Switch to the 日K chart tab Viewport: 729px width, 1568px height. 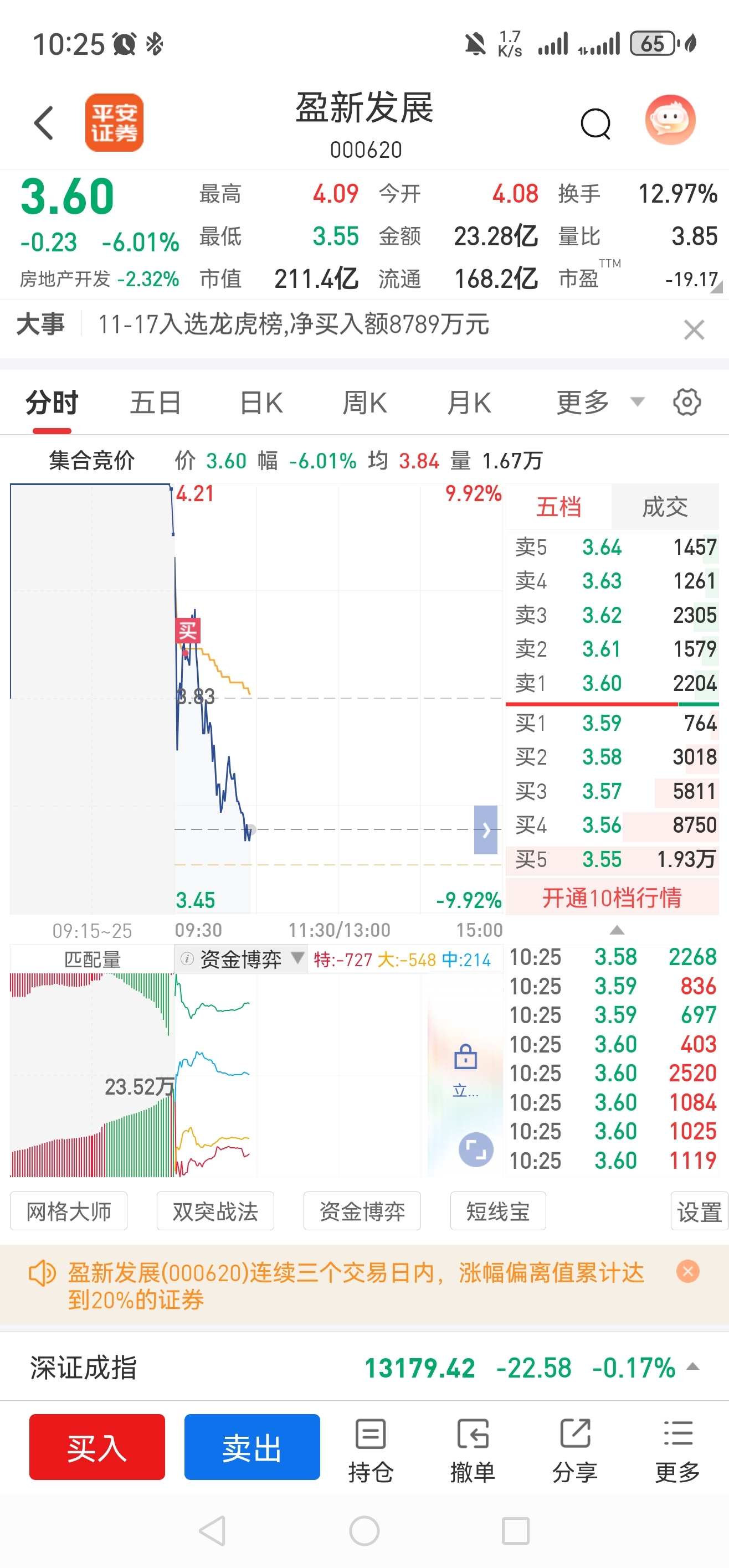click(261, 403)
